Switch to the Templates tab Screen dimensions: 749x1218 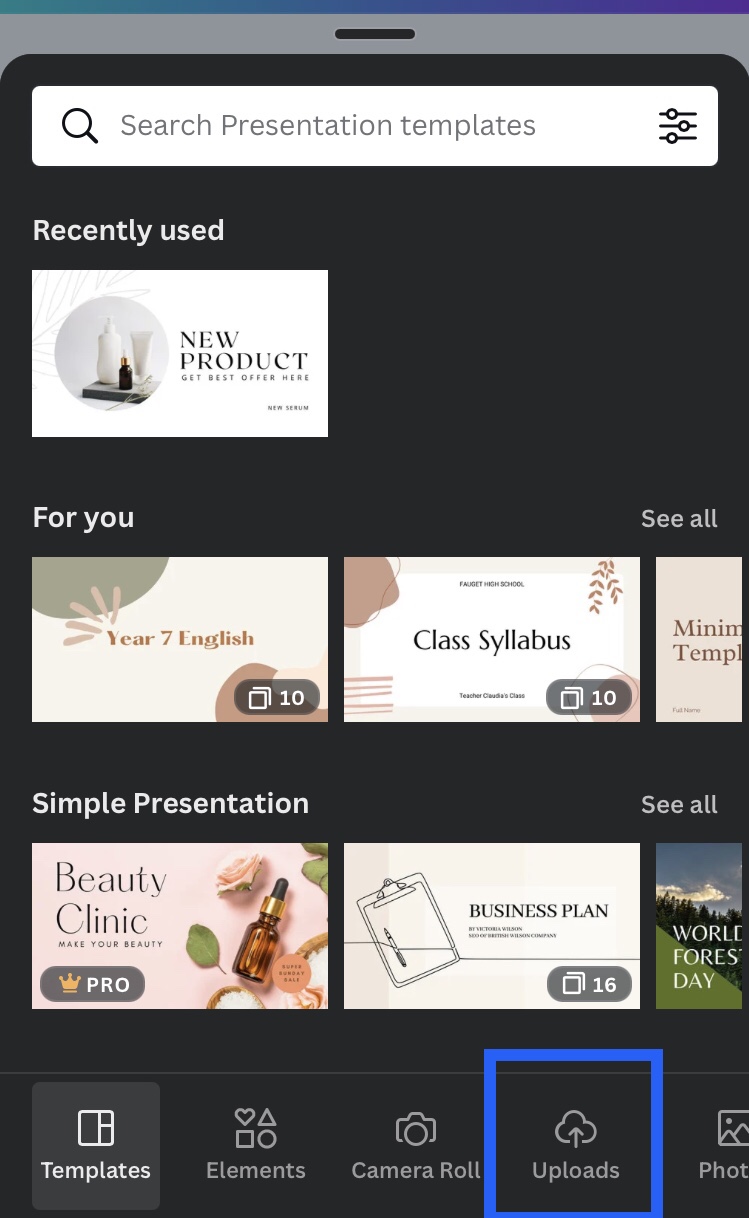coord(96,1145)
